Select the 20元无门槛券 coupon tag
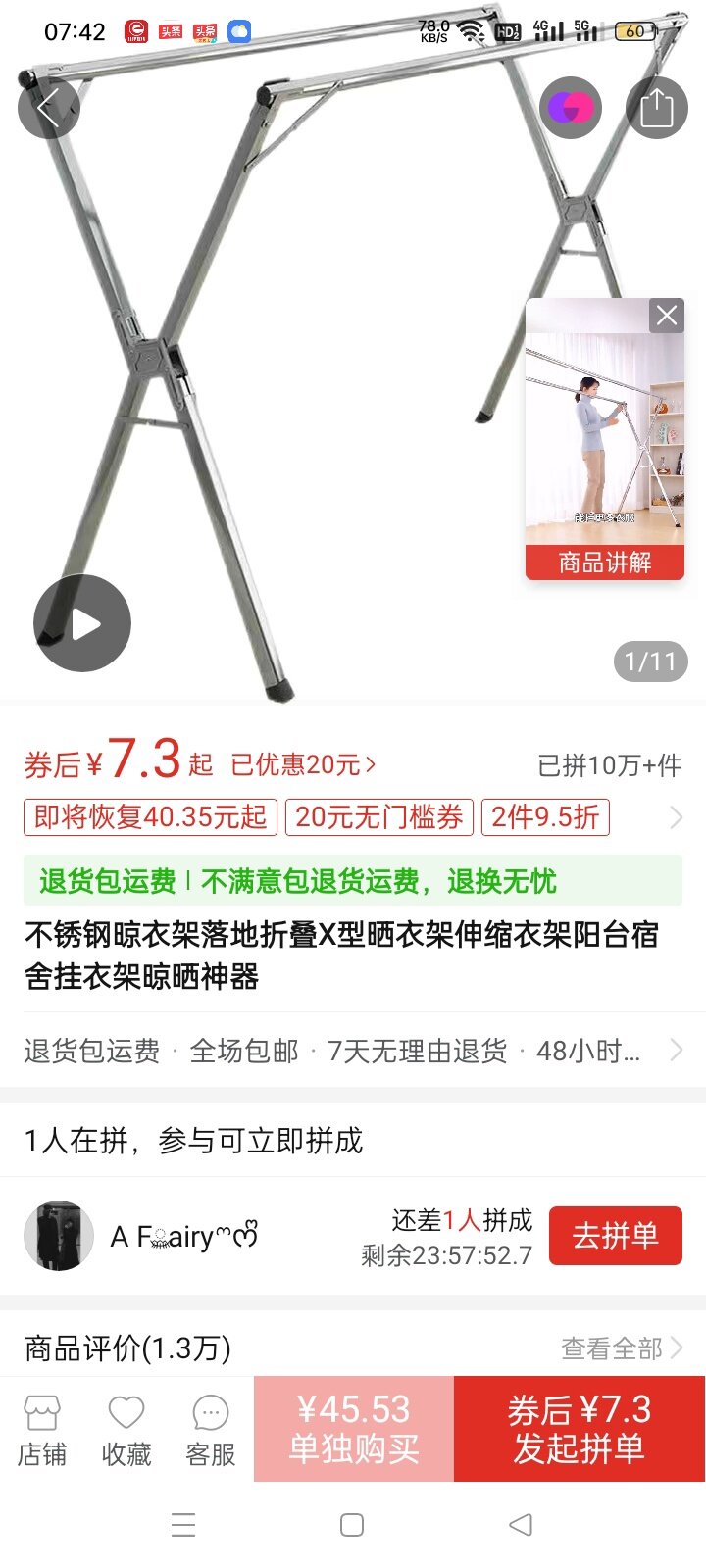The height and width of the screenshot is (1568, 706). pos(379,817)
